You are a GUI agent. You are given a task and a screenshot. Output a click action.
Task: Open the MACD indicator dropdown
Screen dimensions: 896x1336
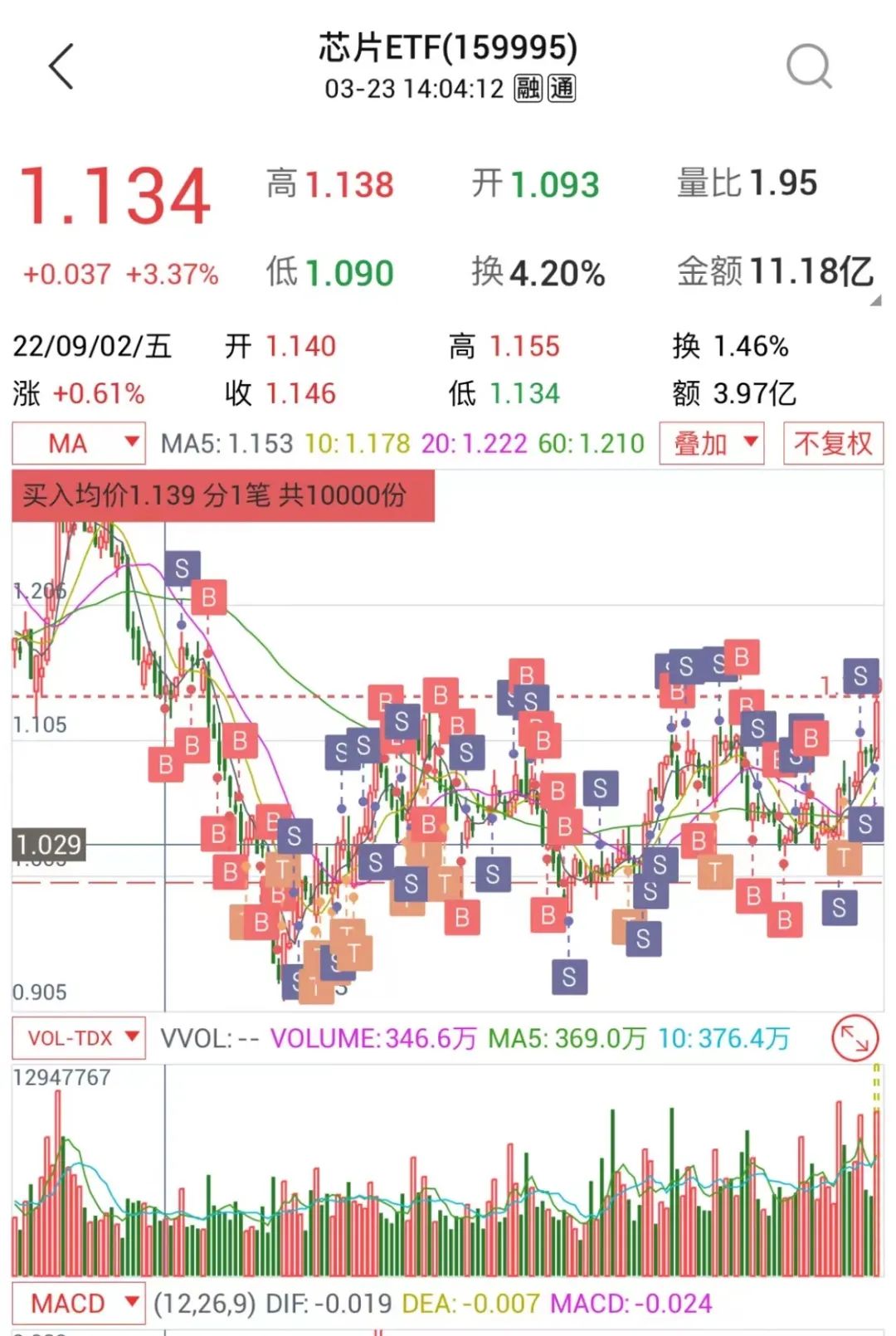[x=79, y=1304]
